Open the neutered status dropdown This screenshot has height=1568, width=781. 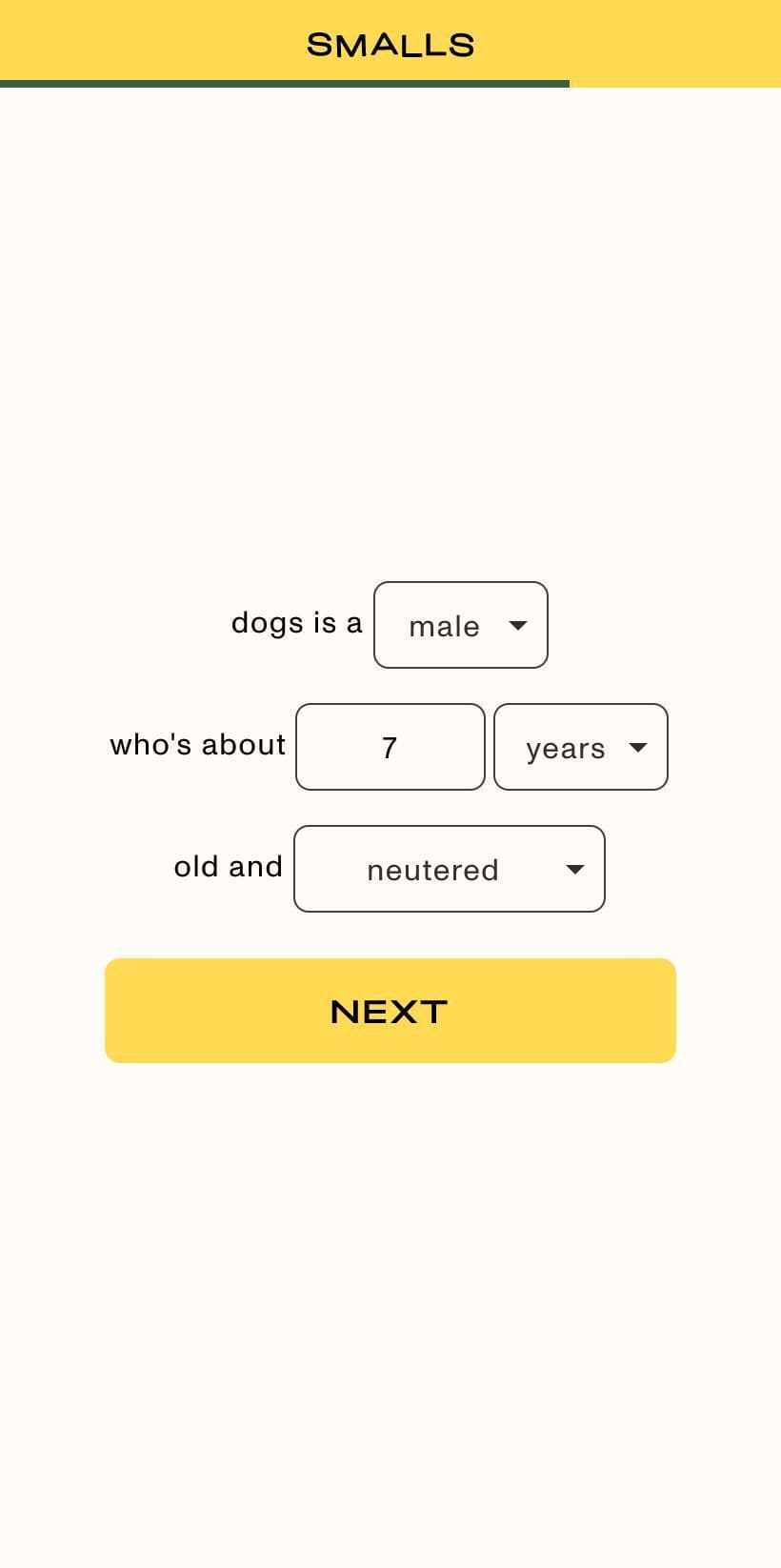coord(449,869)
